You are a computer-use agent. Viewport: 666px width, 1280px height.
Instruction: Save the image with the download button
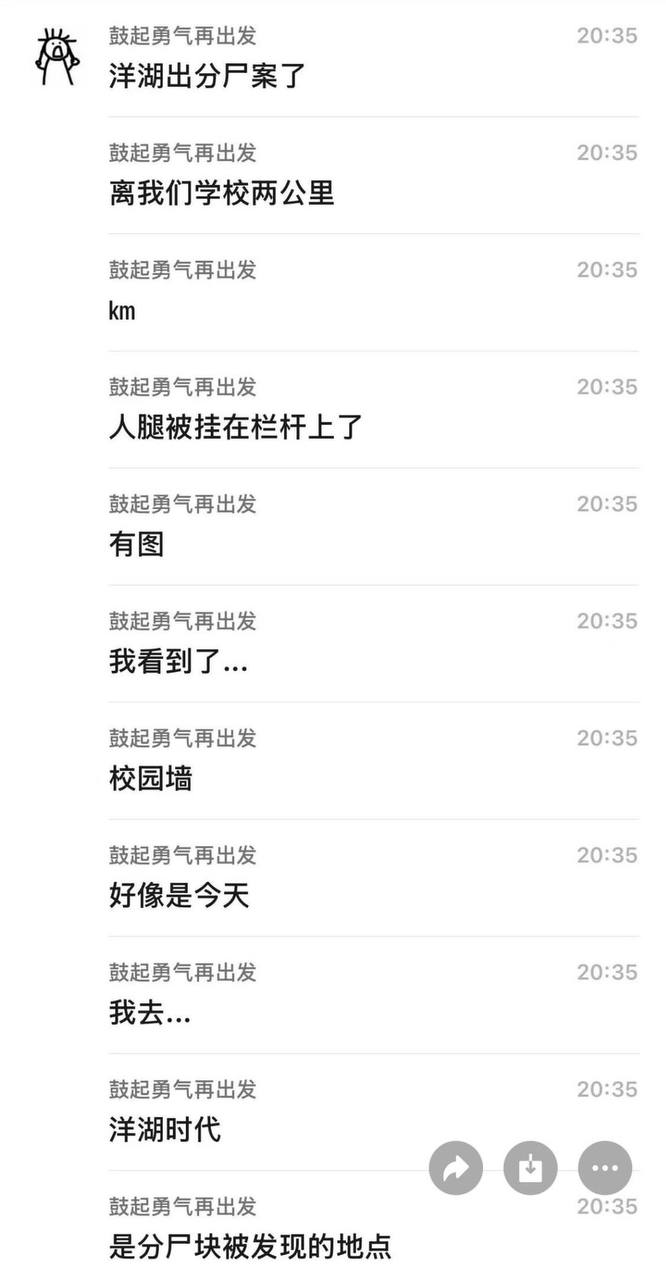pos(530,1168)
